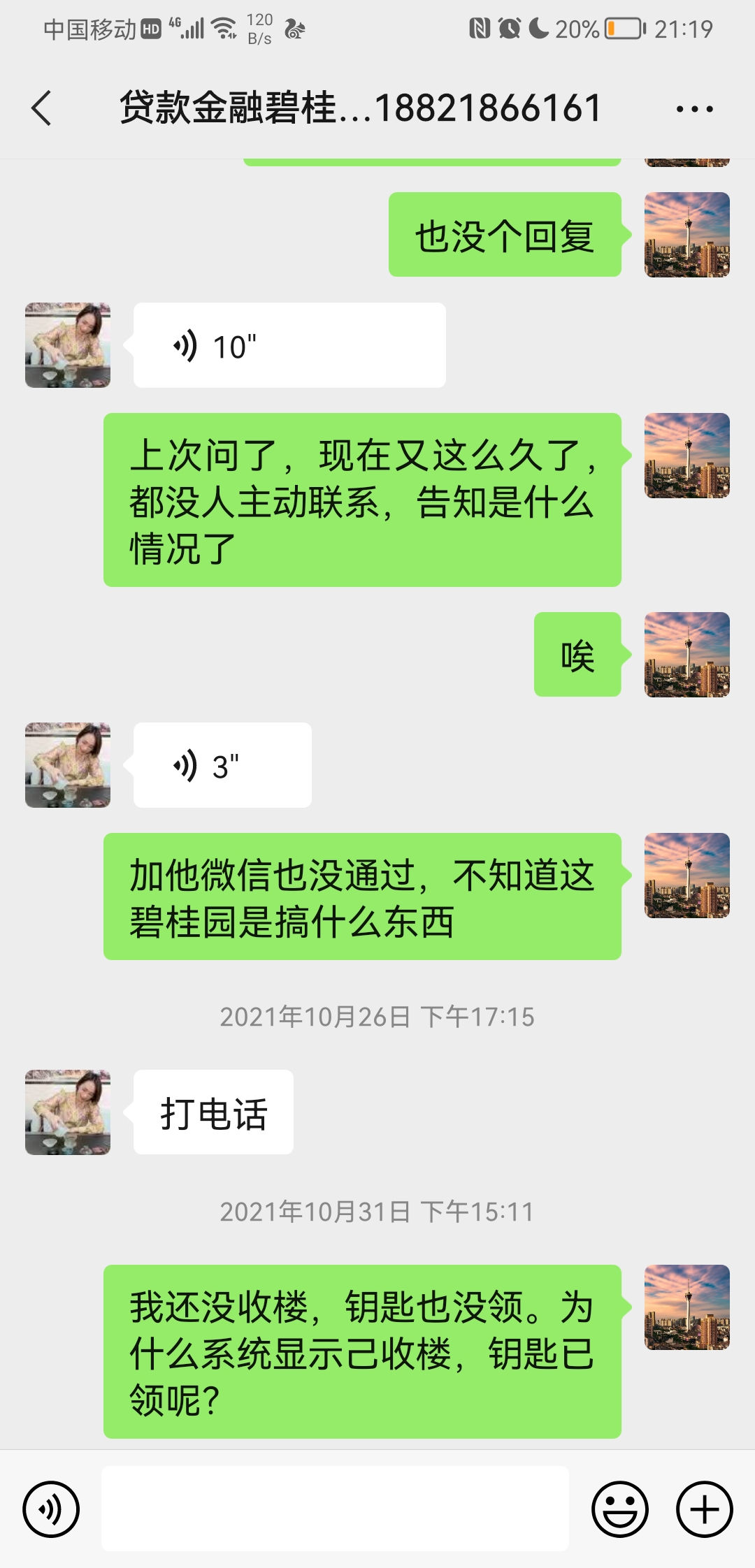
Task: Open my avatar beside 也没个回复 message
Action: [x=686, y=235]
